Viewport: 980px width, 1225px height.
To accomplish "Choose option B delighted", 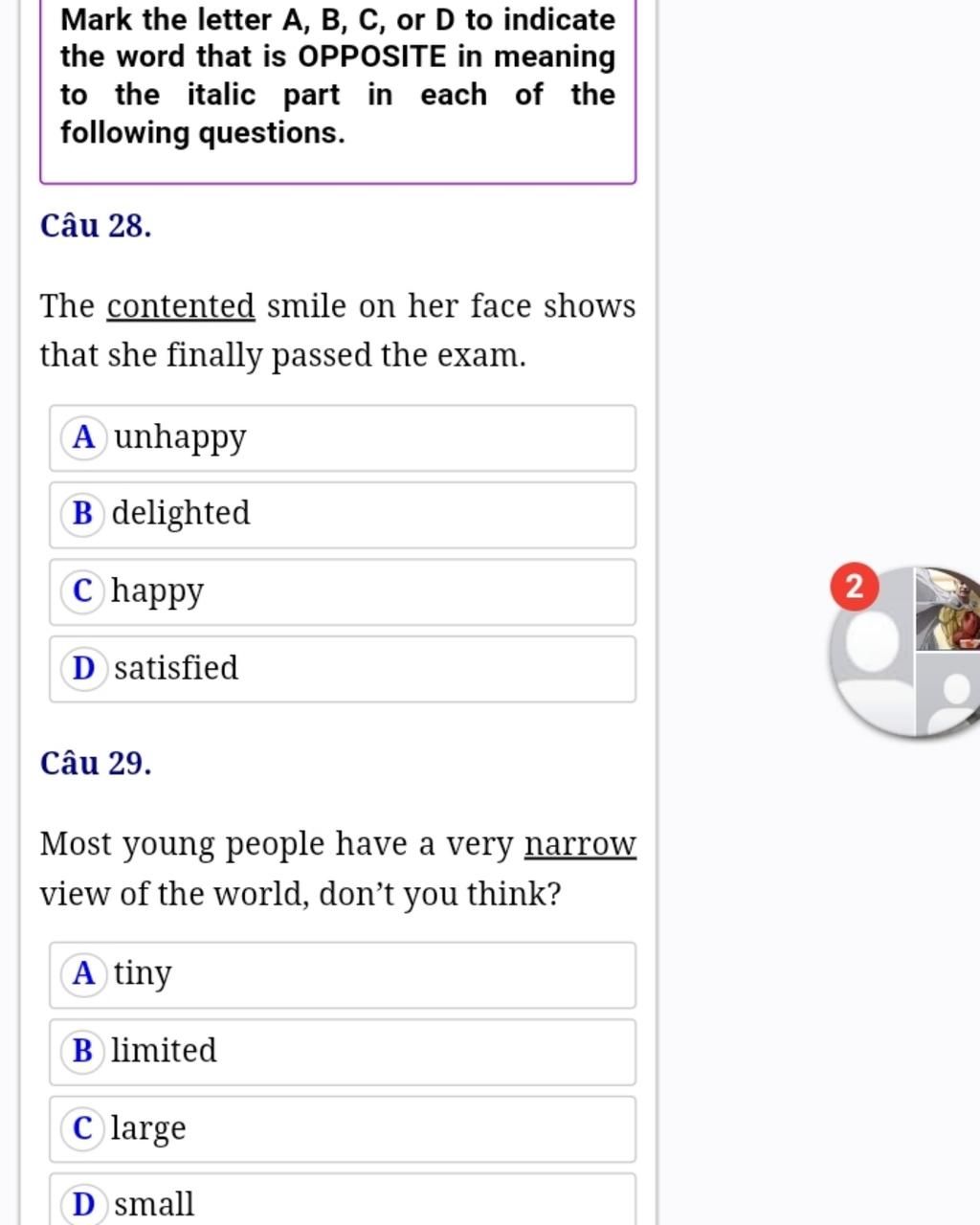I will coord(342,515).
